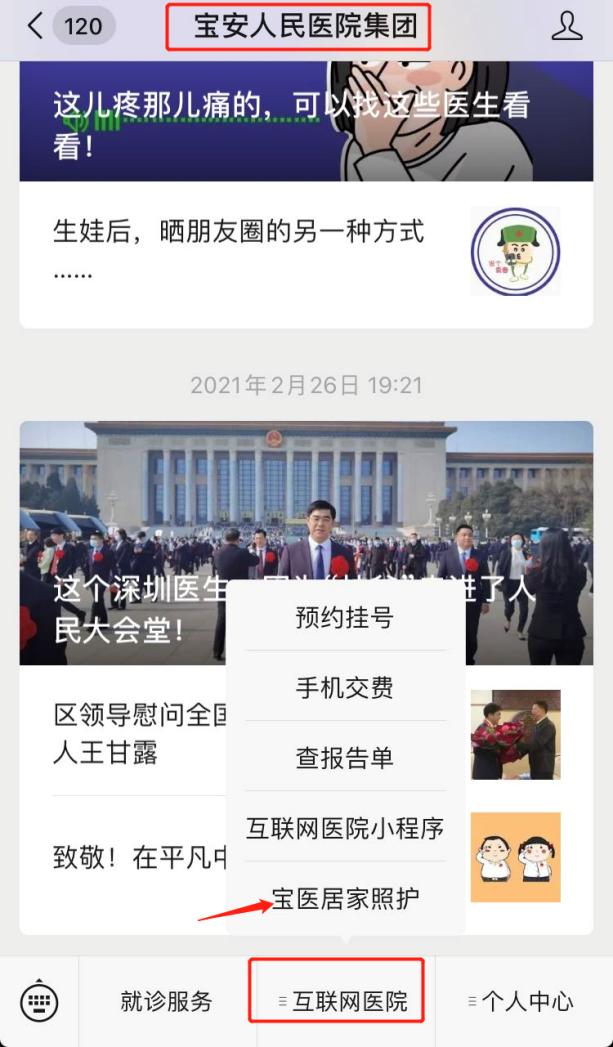
Task: Switch to keyboard input mode
Action: [x=39, y=1001]
